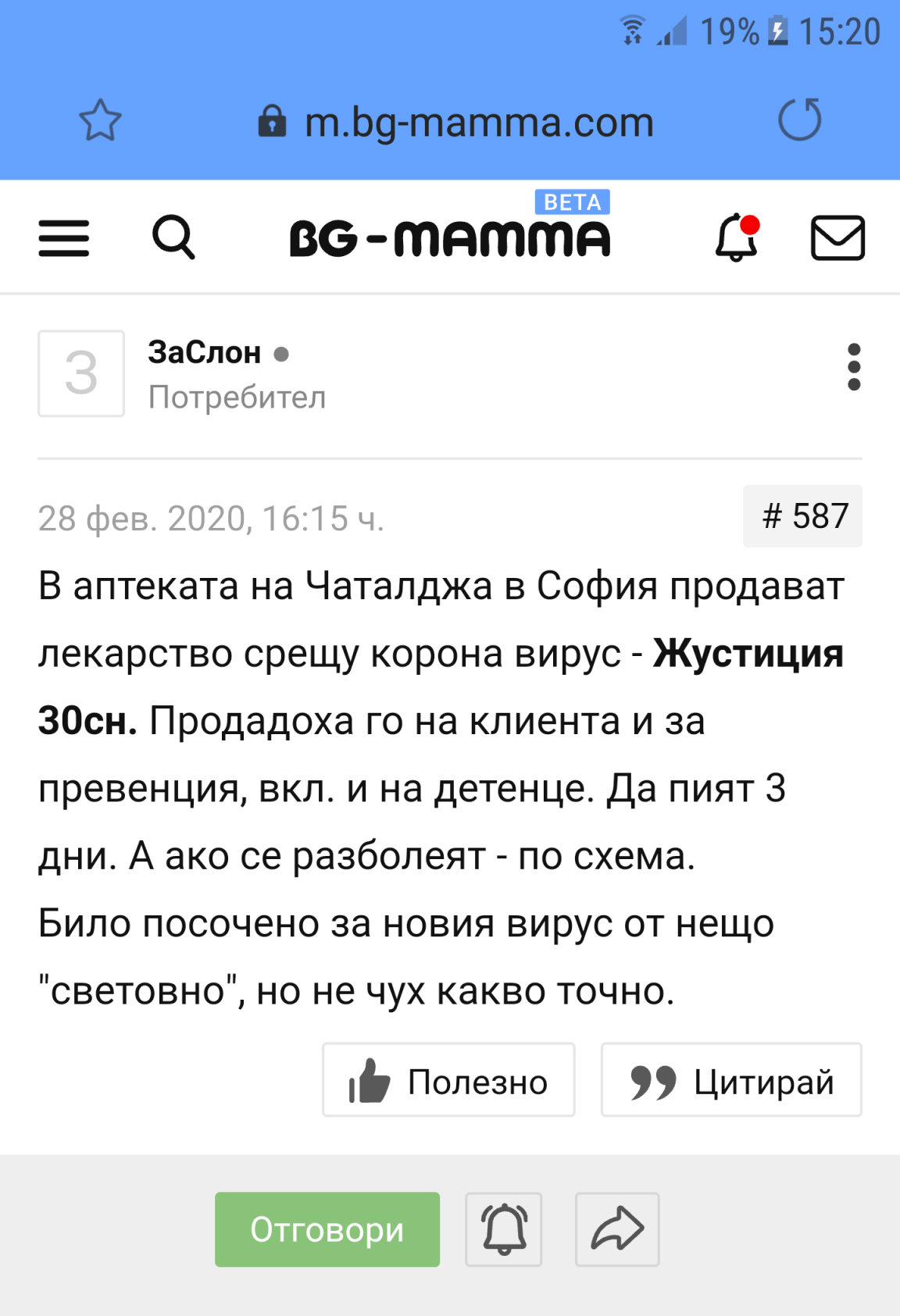The image size is (900, 1316).
Task: Share the topic with arrow button
Action: pos(617,1229)
